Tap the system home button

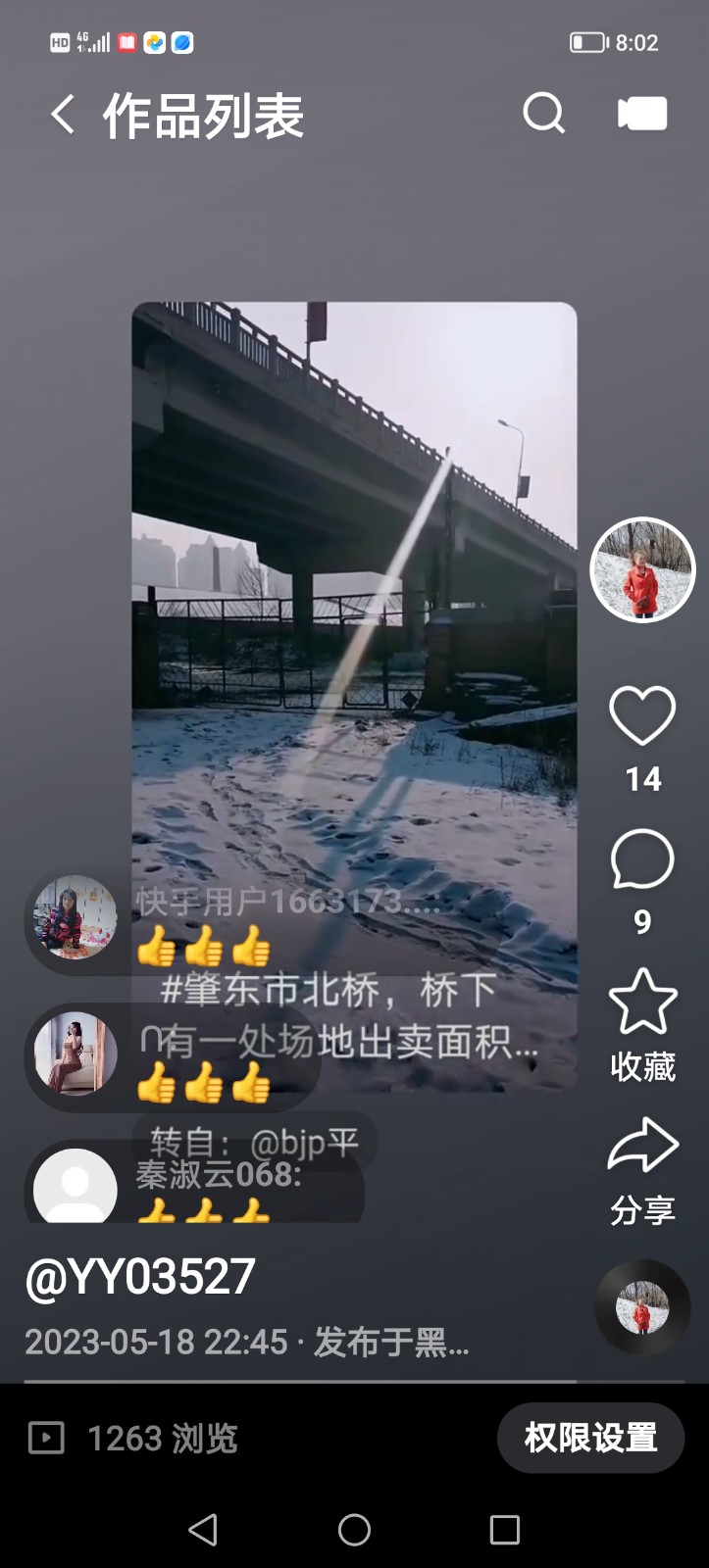coord(354,1529)
